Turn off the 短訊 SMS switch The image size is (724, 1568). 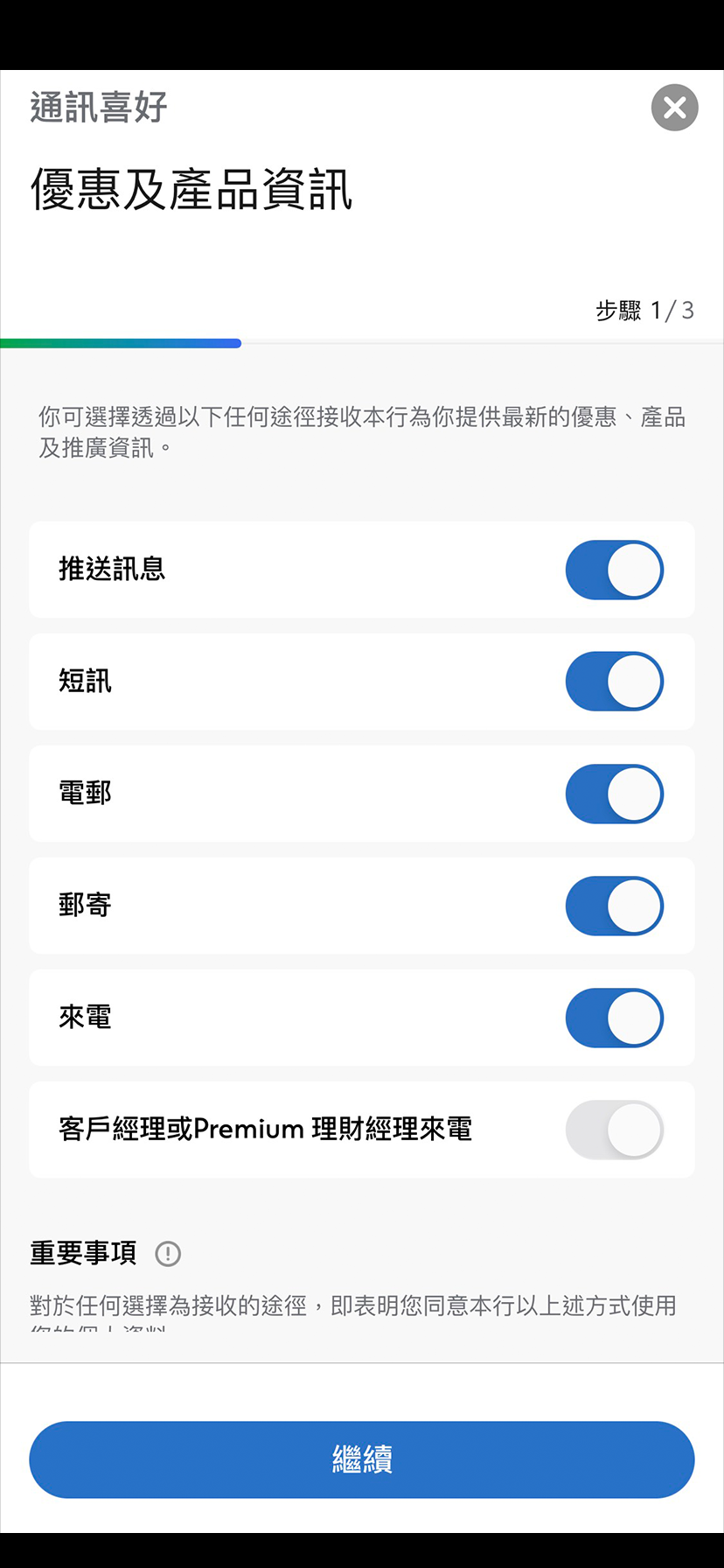(614, 682)
